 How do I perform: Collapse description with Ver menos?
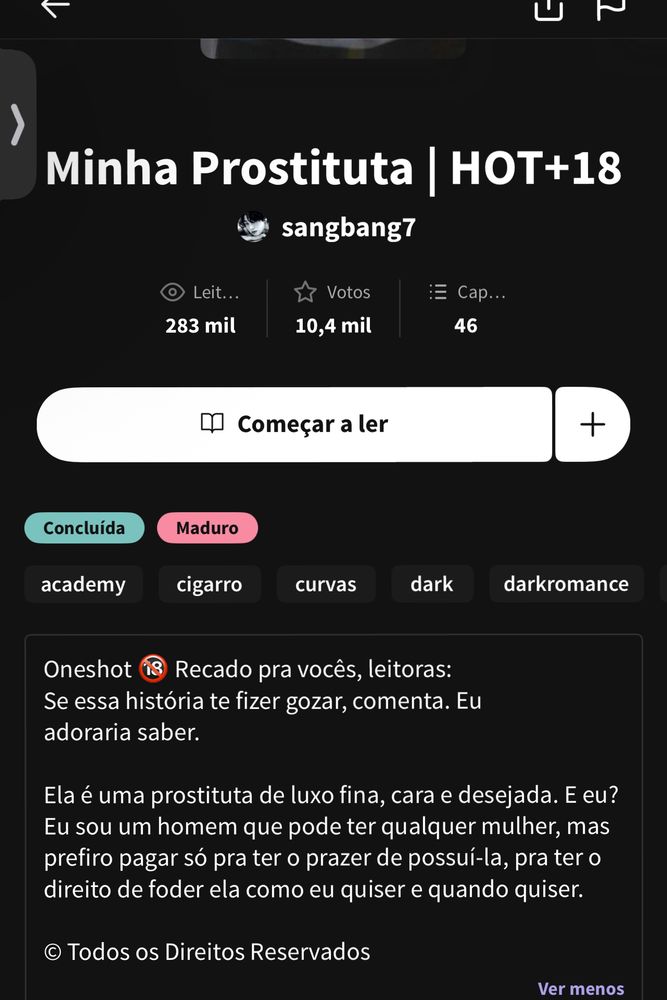[x=580, y=989]
